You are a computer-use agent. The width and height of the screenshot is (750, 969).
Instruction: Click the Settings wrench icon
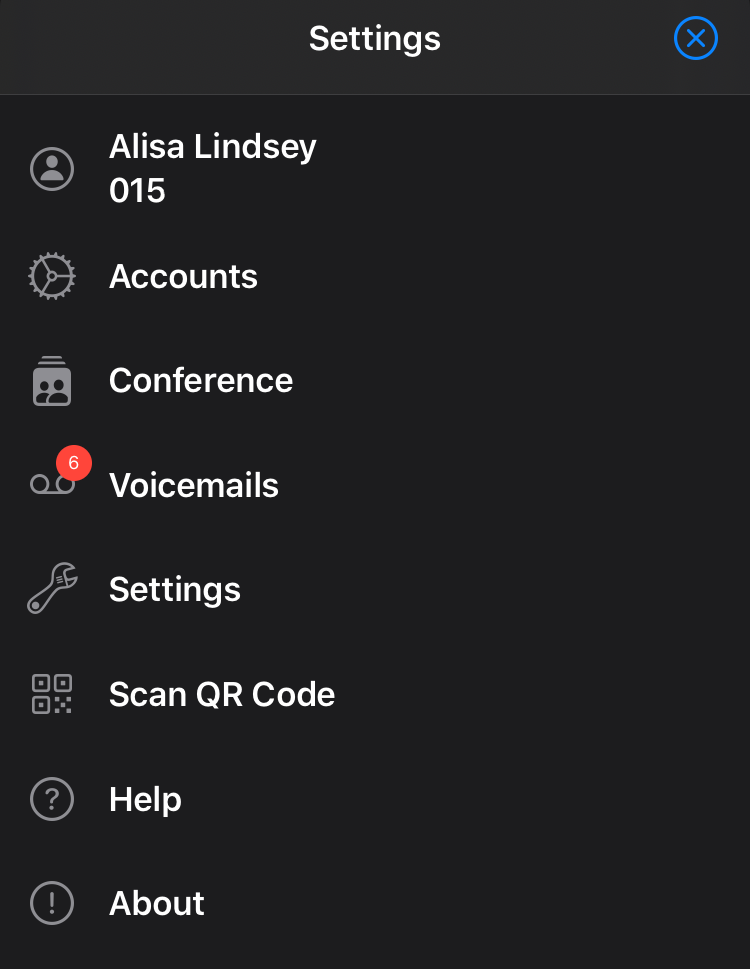point(51,589)
